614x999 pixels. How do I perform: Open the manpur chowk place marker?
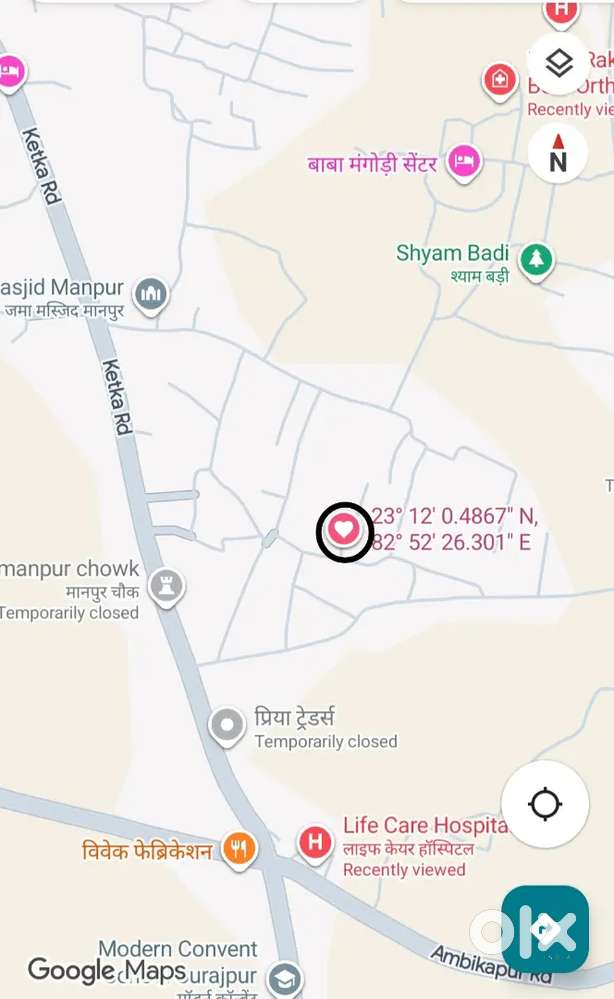pos(167,585)
